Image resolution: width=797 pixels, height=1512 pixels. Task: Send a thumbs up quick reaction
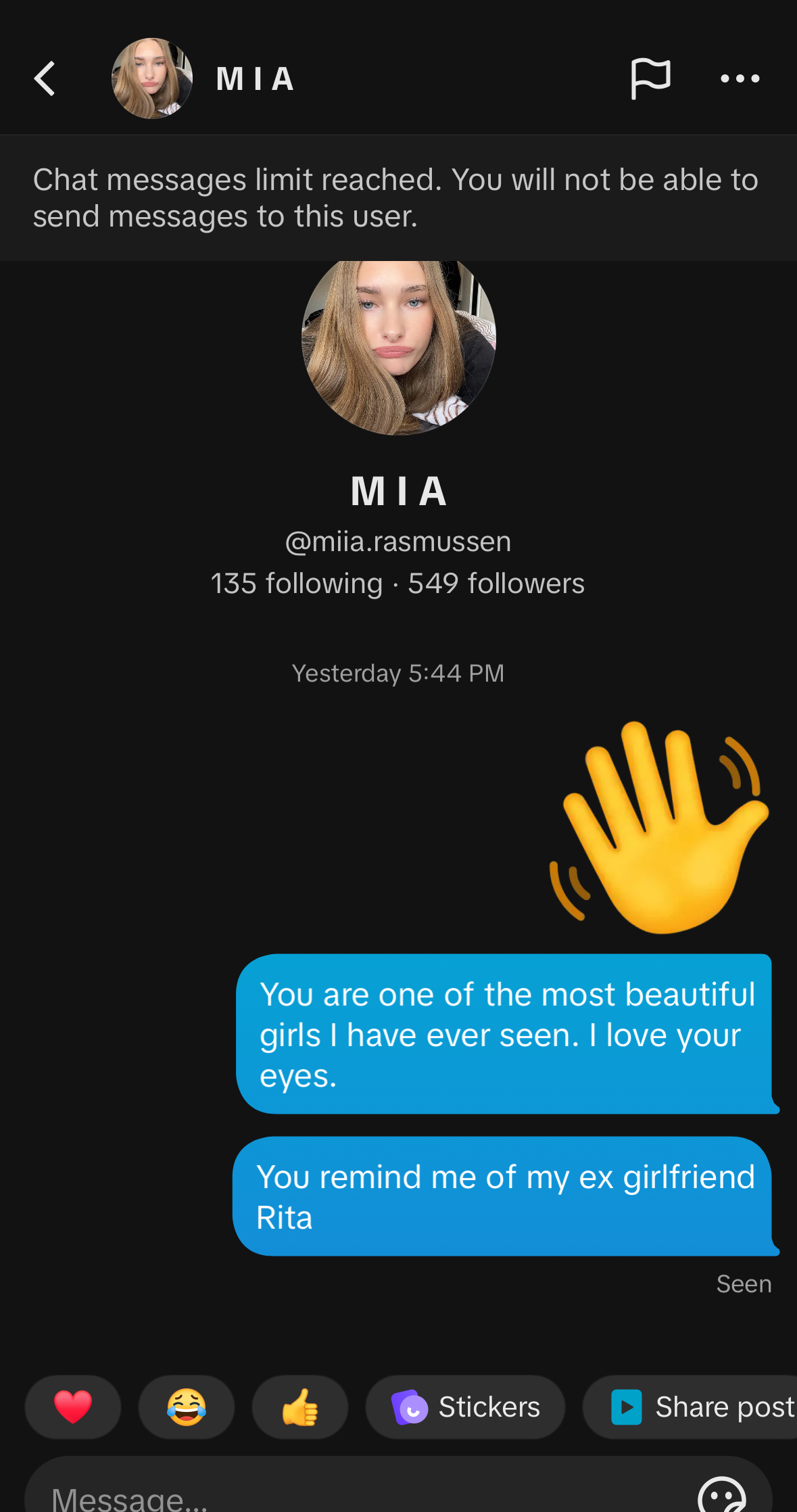[299, 1407]
